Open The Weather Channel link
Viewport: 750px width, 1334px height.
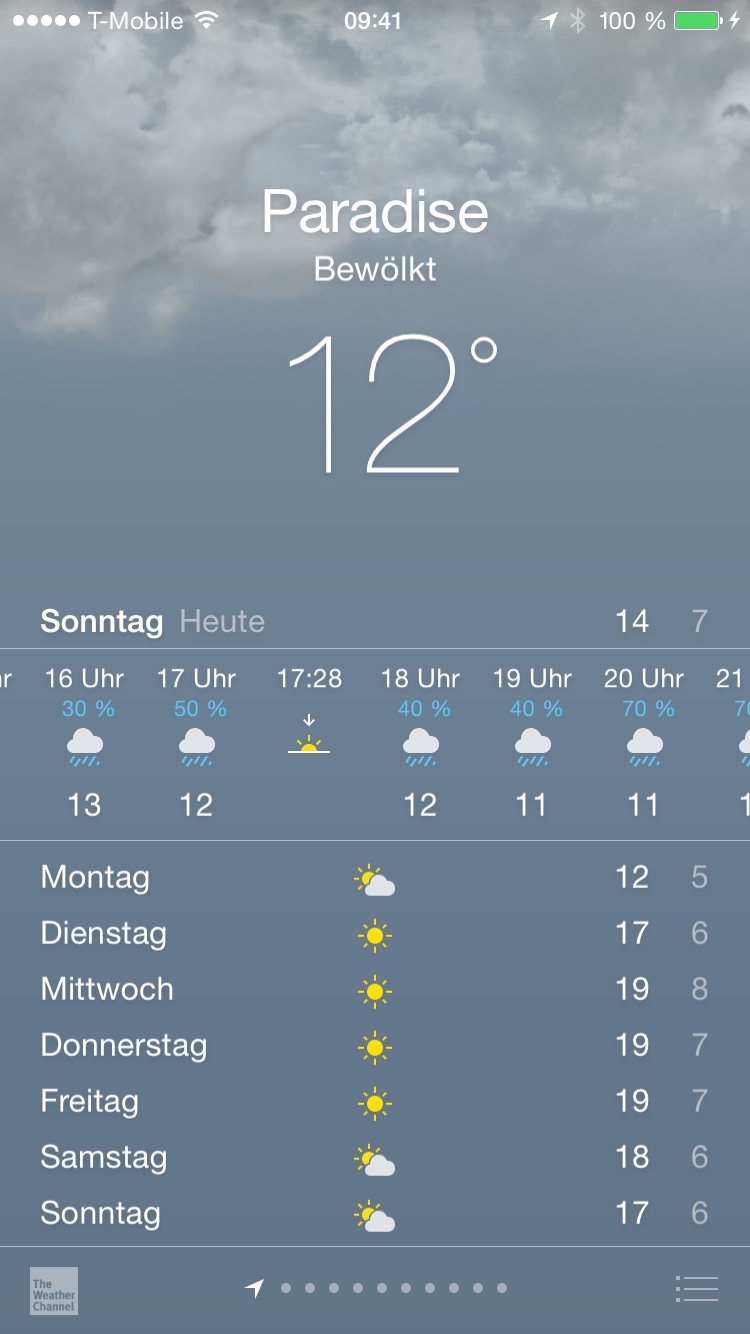54,1290
